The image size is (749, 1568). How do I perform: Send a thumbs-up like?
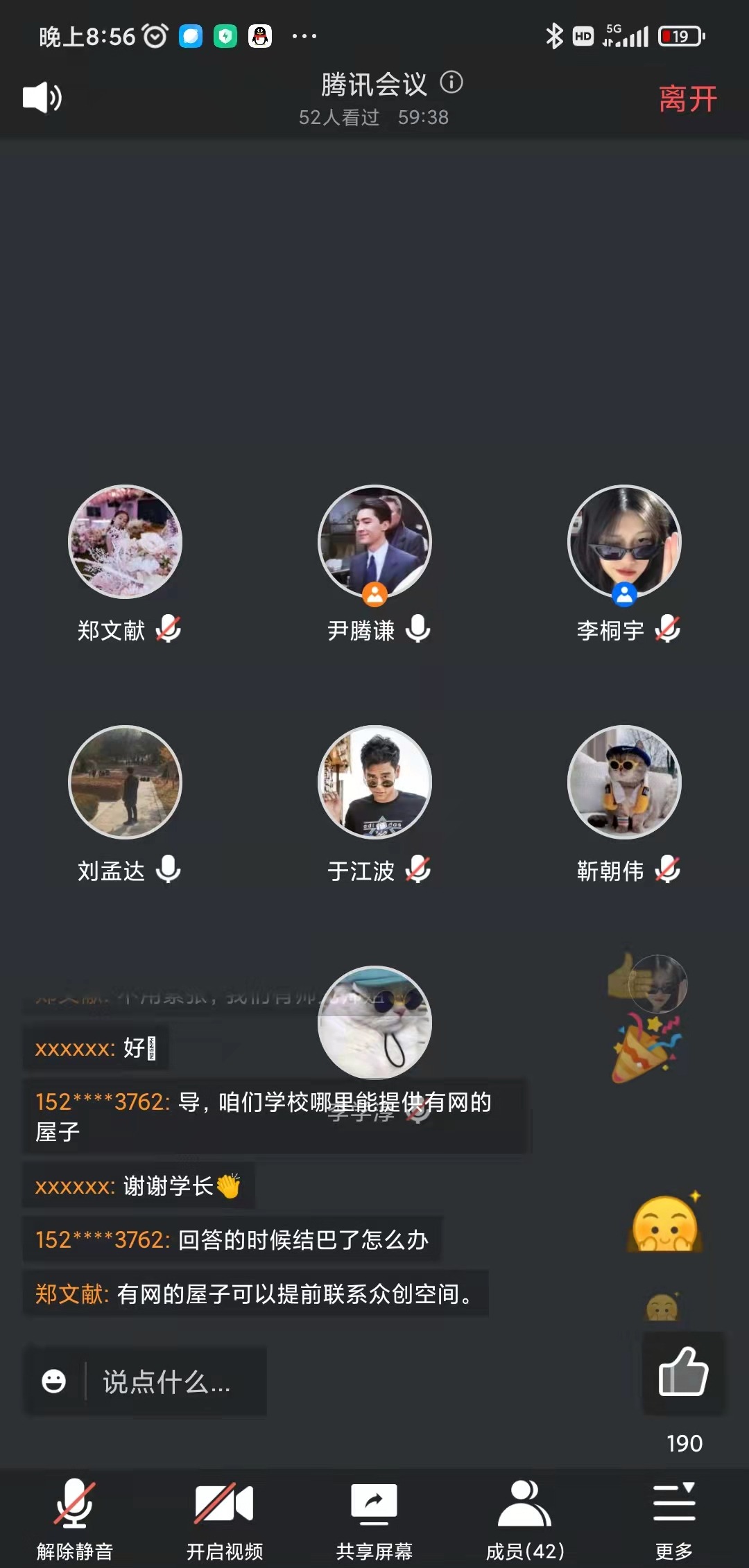click(683, 1372)
